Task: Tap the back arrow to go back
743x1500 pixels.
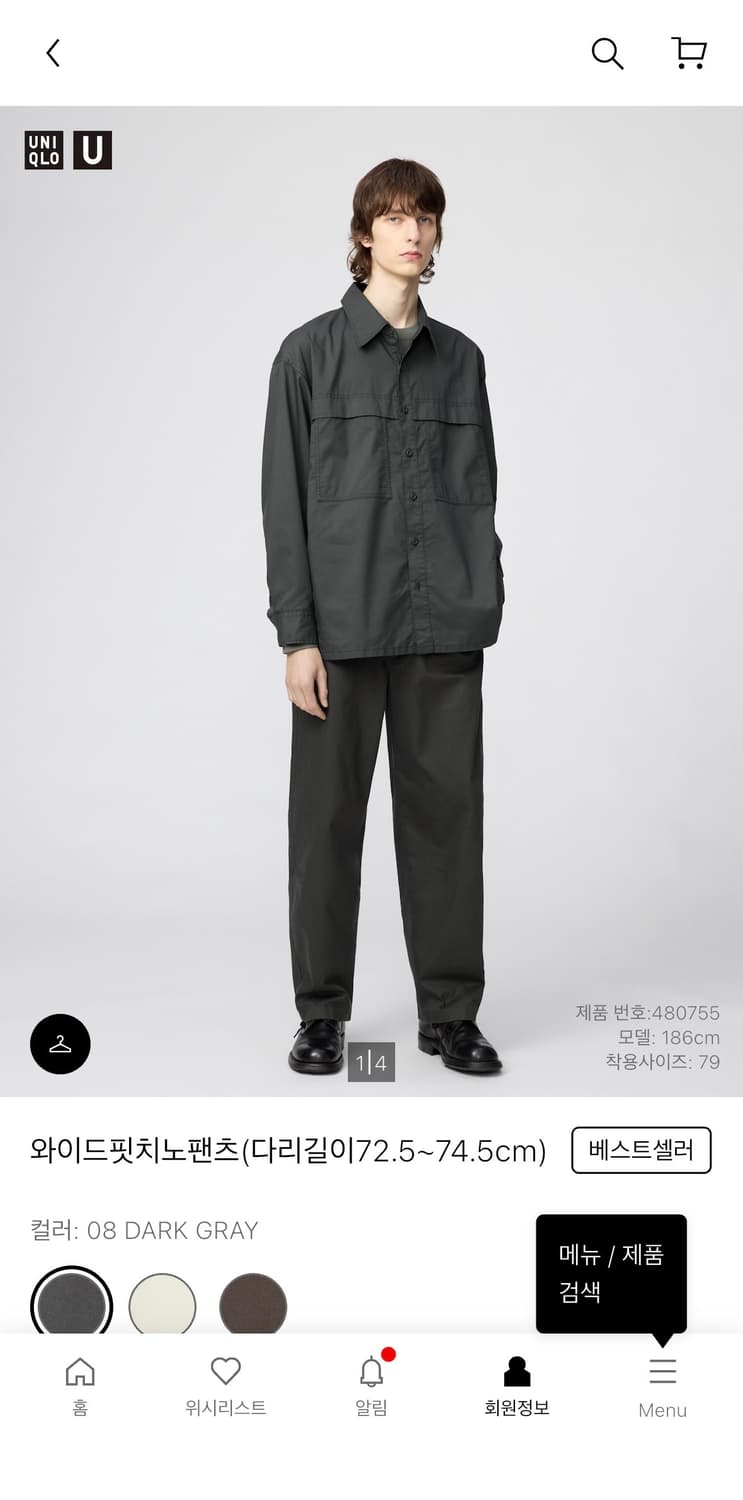Action: (x=52, y=54)
